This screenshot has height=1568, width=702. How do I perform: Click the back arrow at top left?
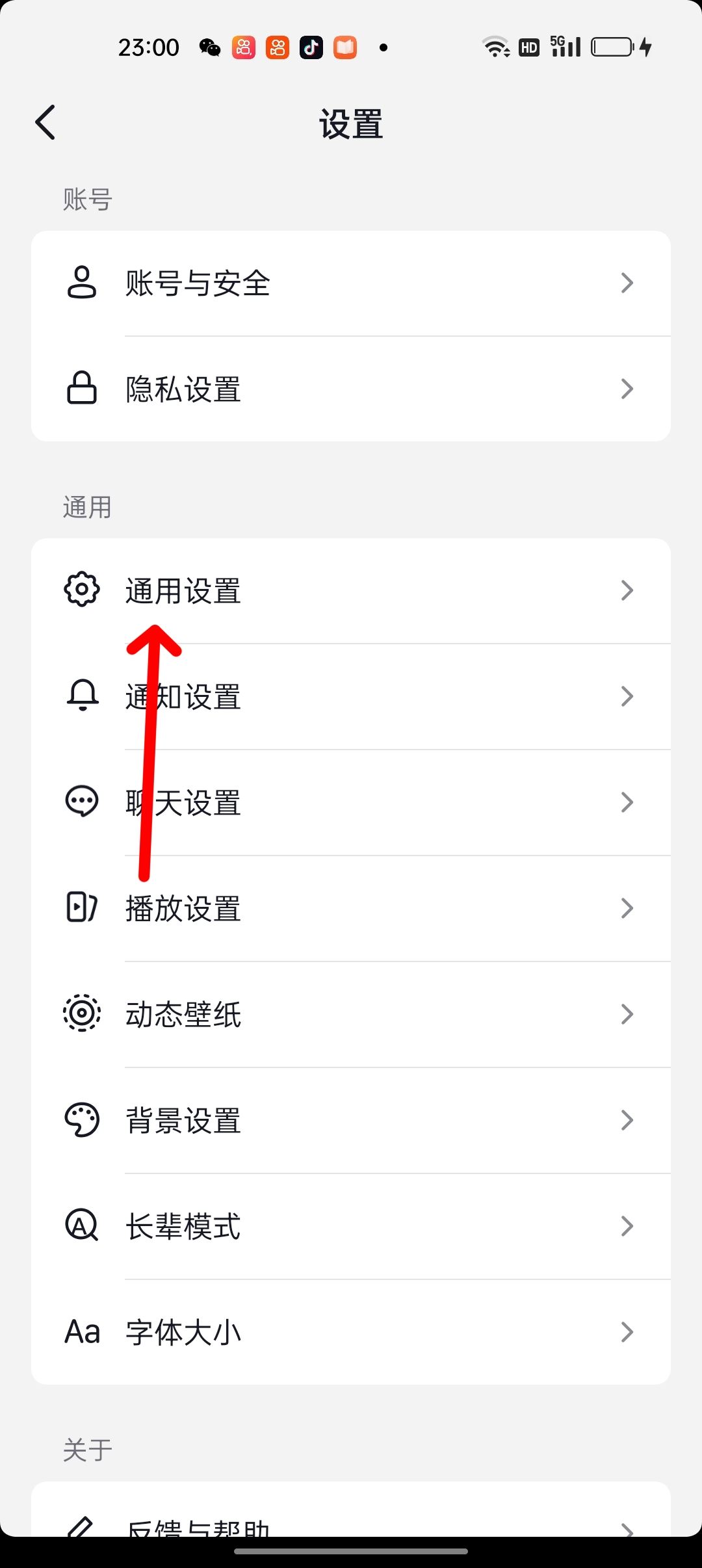(x=45, y=122)
